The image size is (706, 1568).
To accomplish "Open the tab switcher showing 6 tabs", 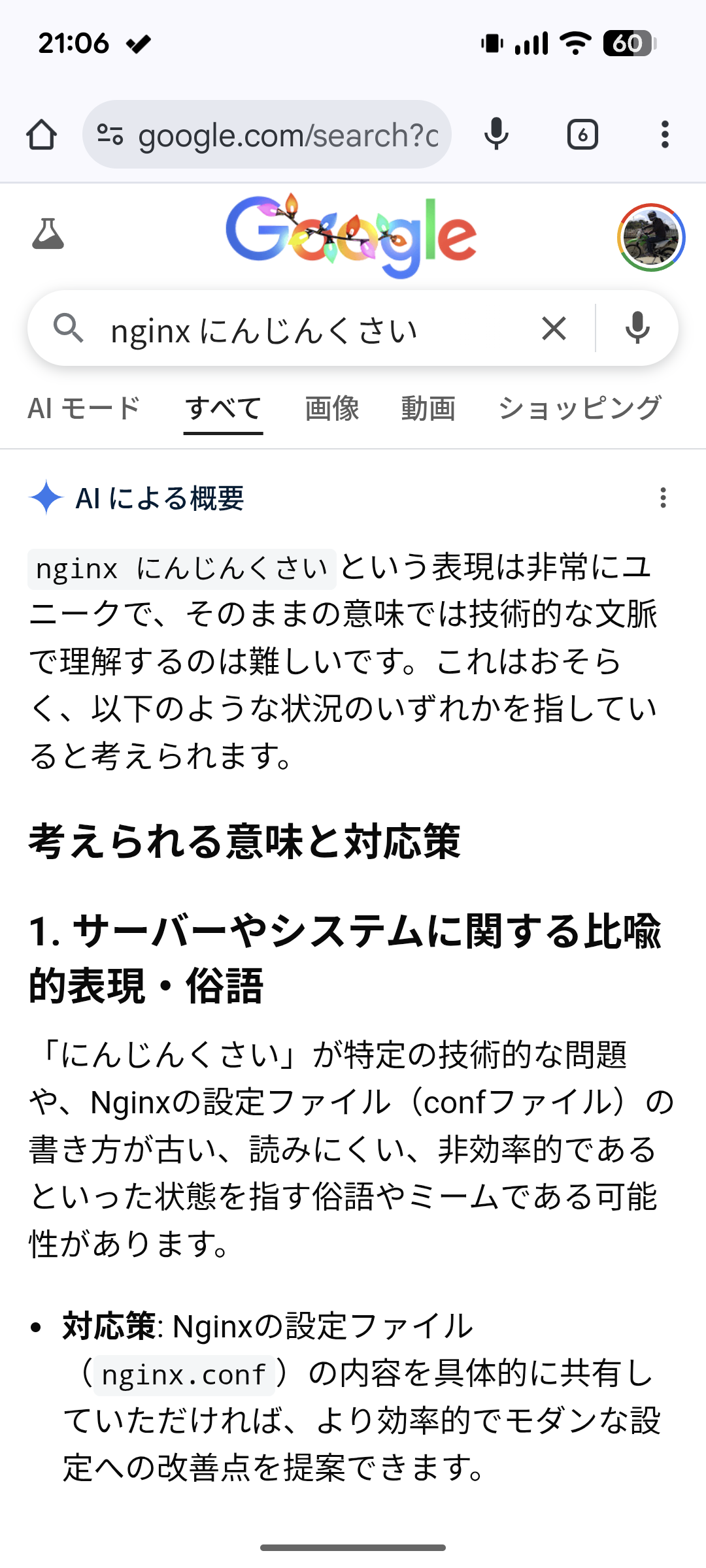I will pos(582,135).
